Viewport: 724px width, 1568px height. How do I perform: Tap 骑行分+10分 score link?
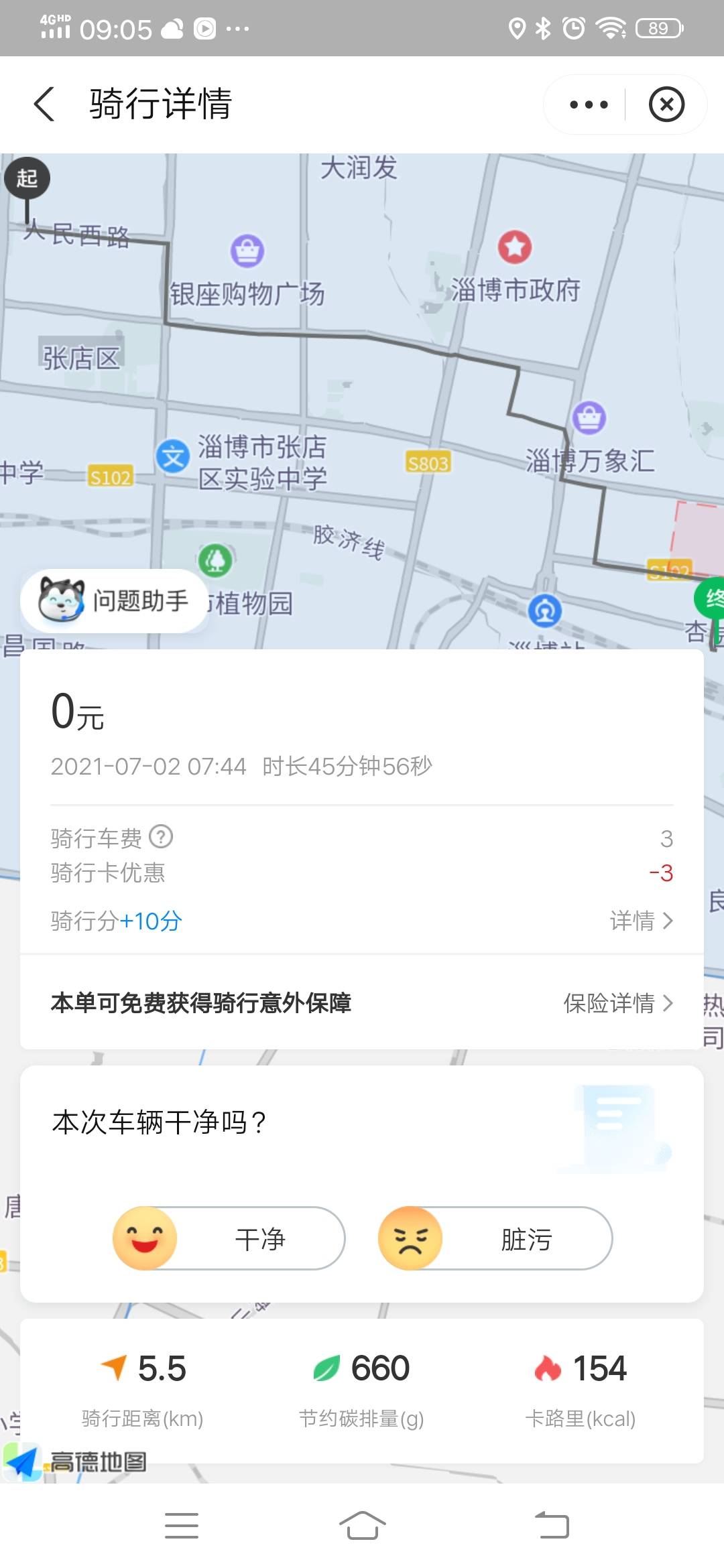point(115,921)
